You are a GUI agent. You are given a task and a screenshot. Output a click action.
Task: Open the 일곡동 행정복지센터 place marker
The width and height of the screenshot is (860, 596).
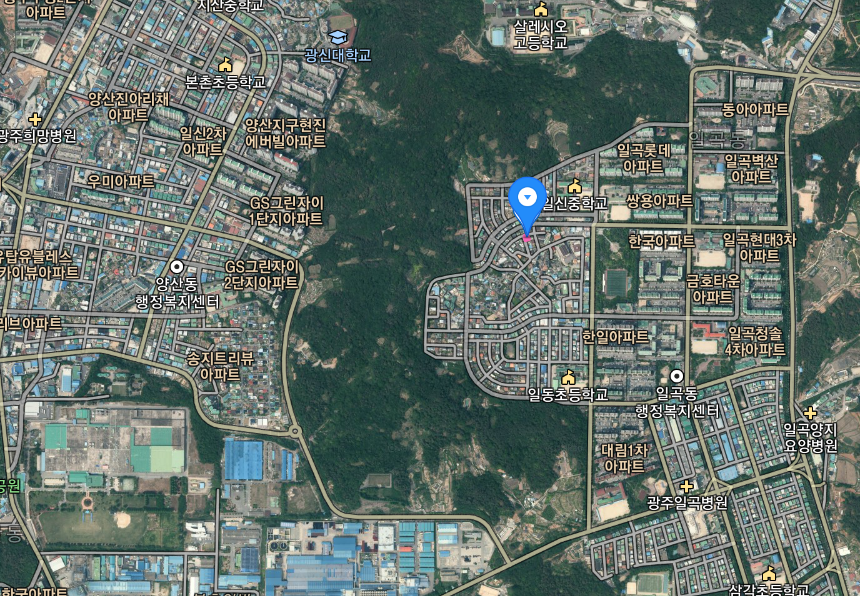[677, 375]
